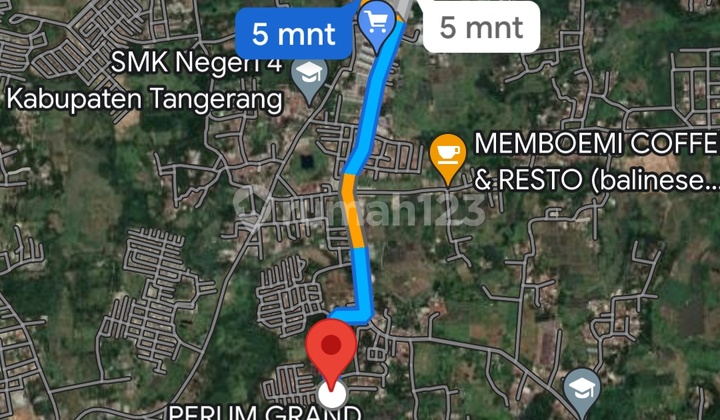
Task: Open the school marker at bottom right
Action: 581,388
